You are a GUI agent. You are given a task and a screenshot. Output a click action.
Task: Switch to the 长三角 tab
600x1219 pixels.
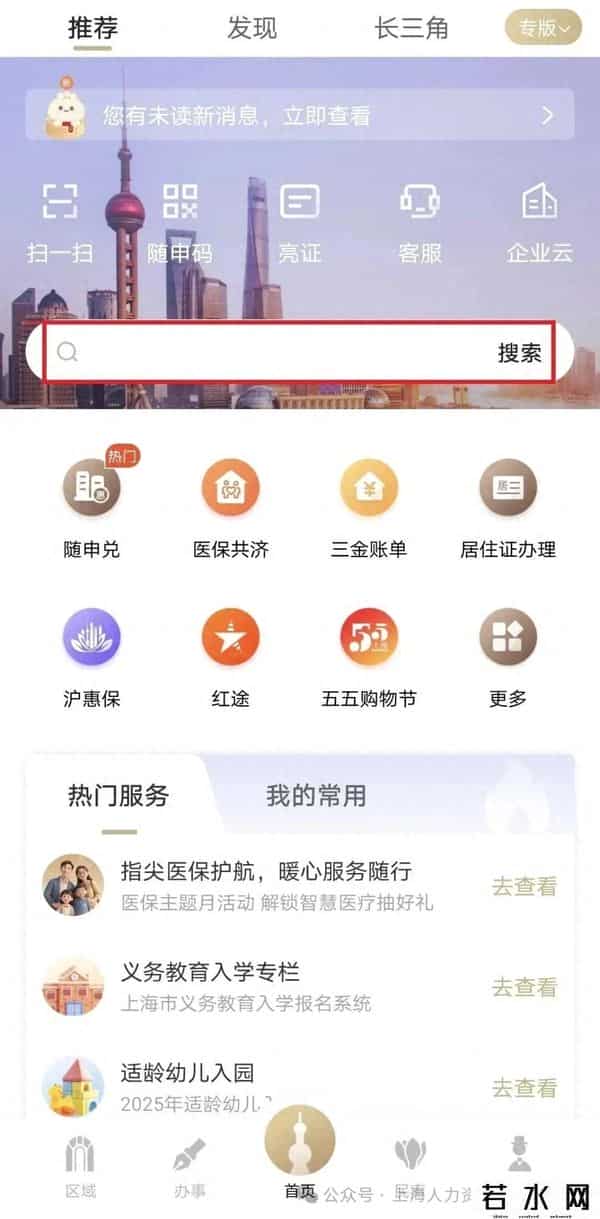(x=411, y=28)
